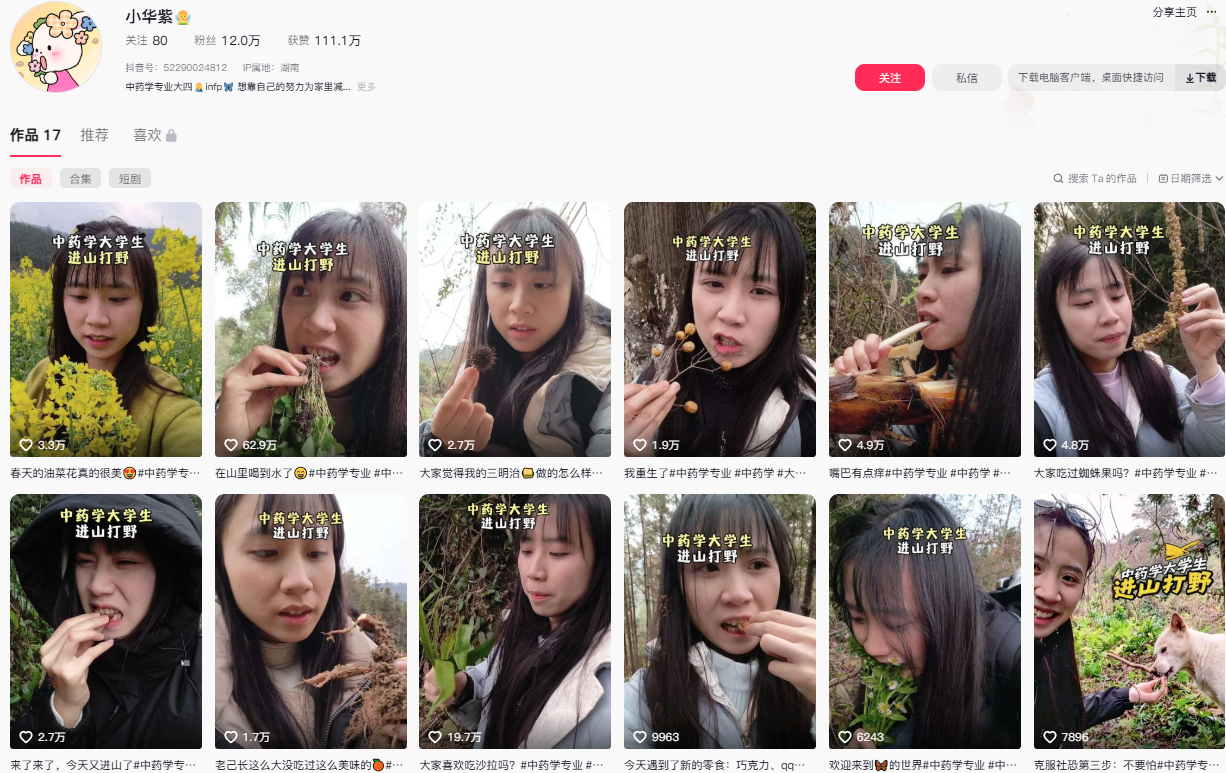
Task: Open the 春天的油菜花真的很美 video
Action: click(106, 329)
